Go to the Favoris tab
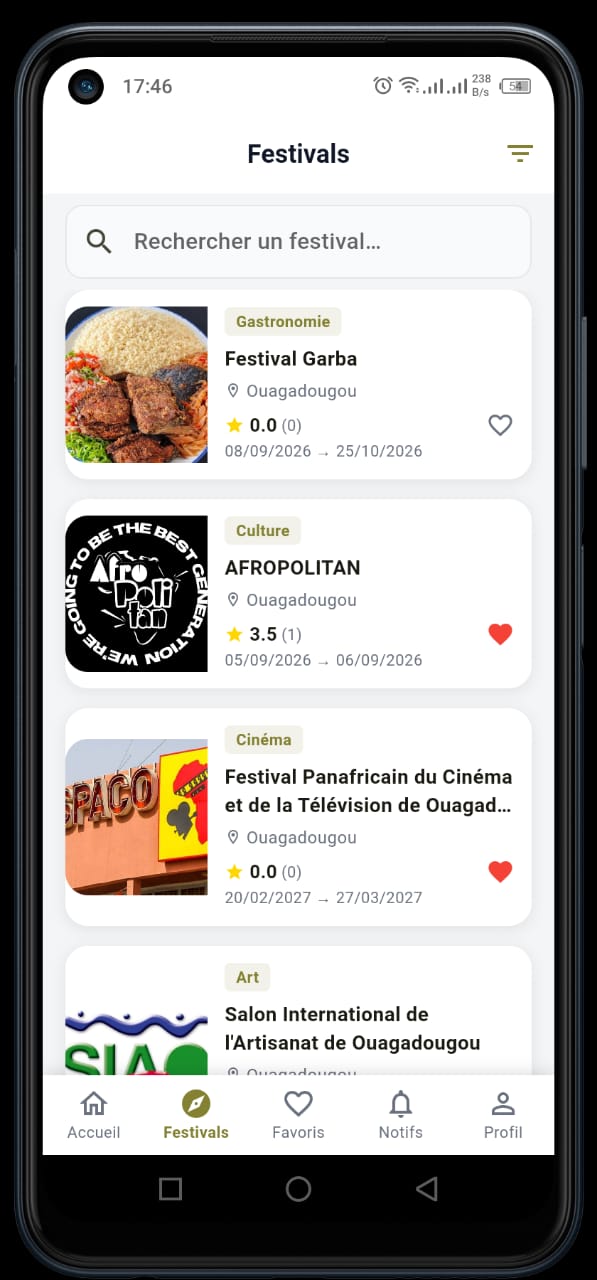The height and width of the screenshot is (1280, 597). [298, 1115]
